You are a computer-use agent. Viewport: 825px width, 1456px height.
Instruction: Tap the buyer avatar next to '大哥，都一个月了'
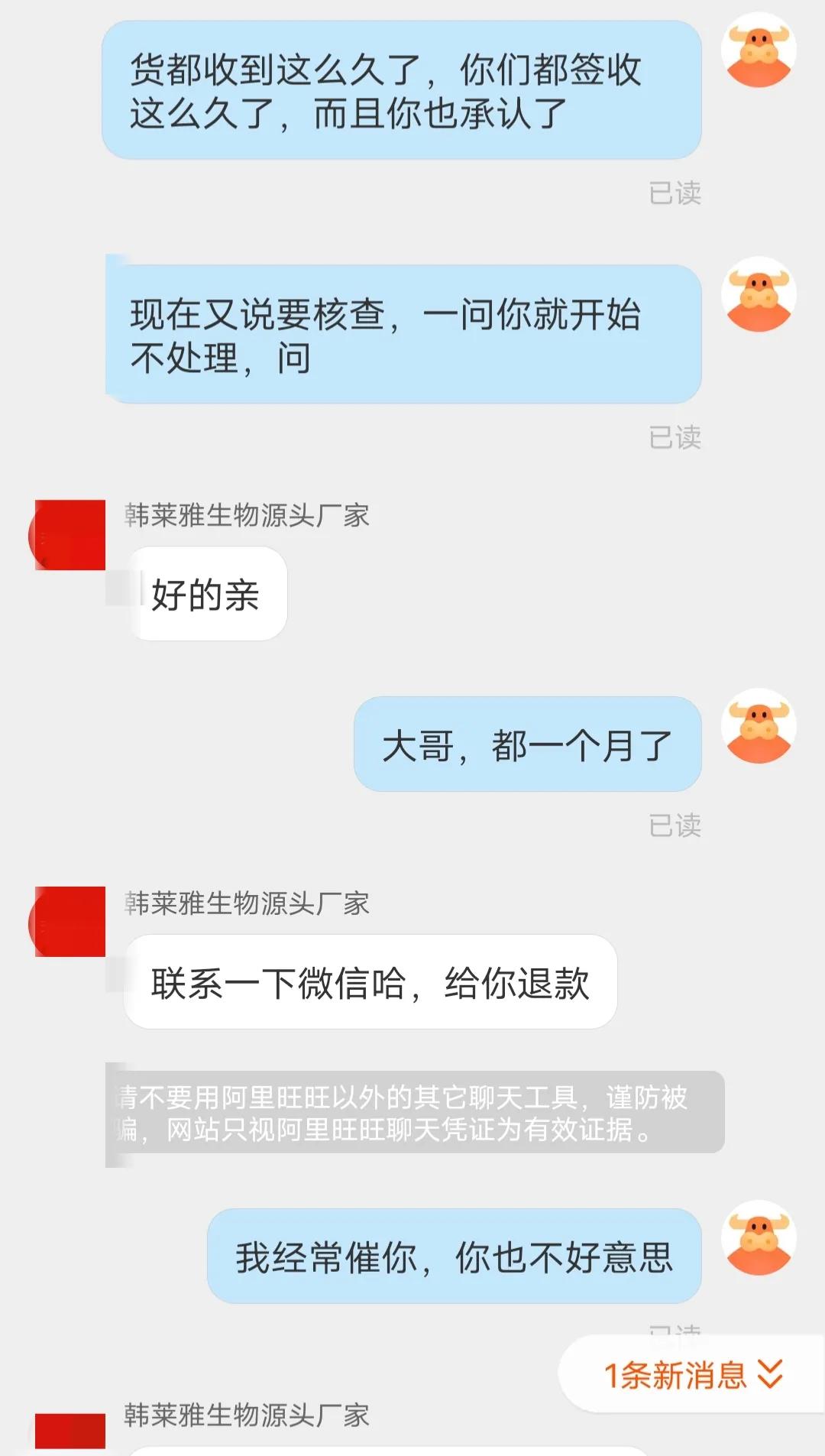759,725
